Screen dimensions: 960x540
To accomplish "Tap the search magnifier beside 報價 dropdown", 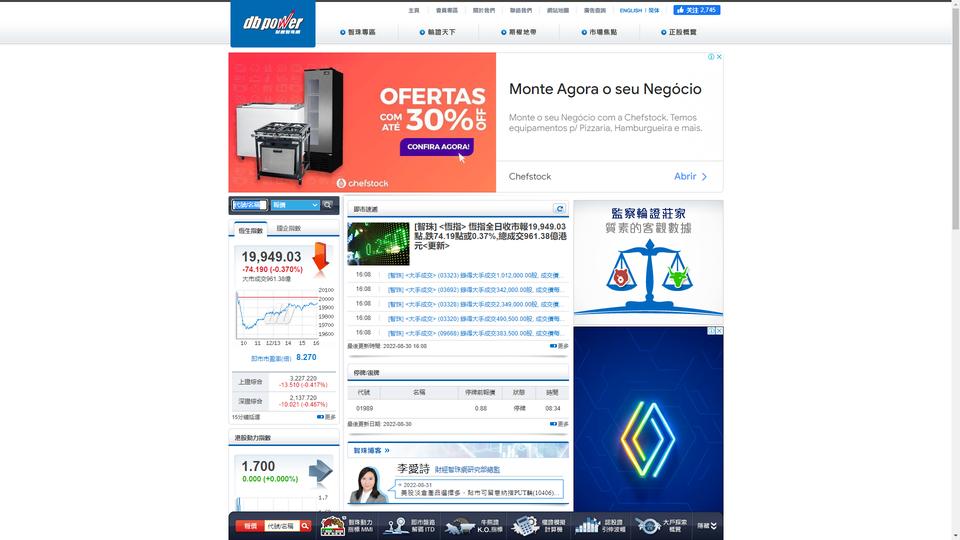I will point(327,205).
